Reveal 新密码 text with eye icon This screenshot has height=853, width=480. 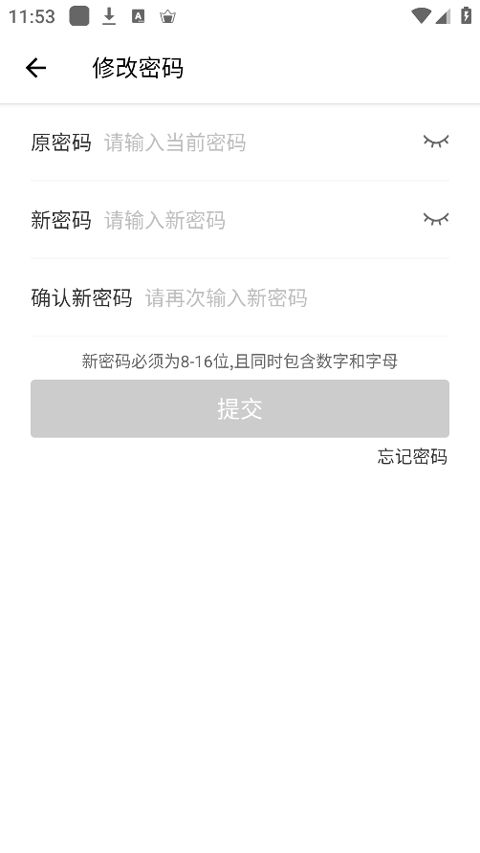(436, 219)
